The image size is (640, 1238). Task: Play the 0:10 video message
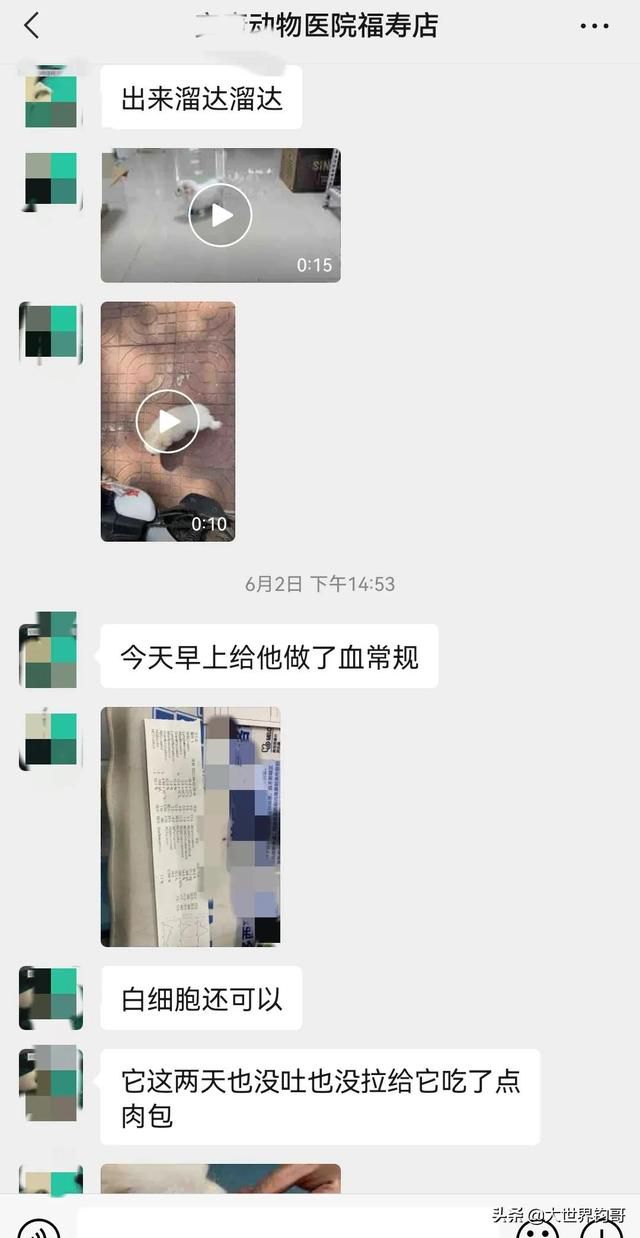167,421
